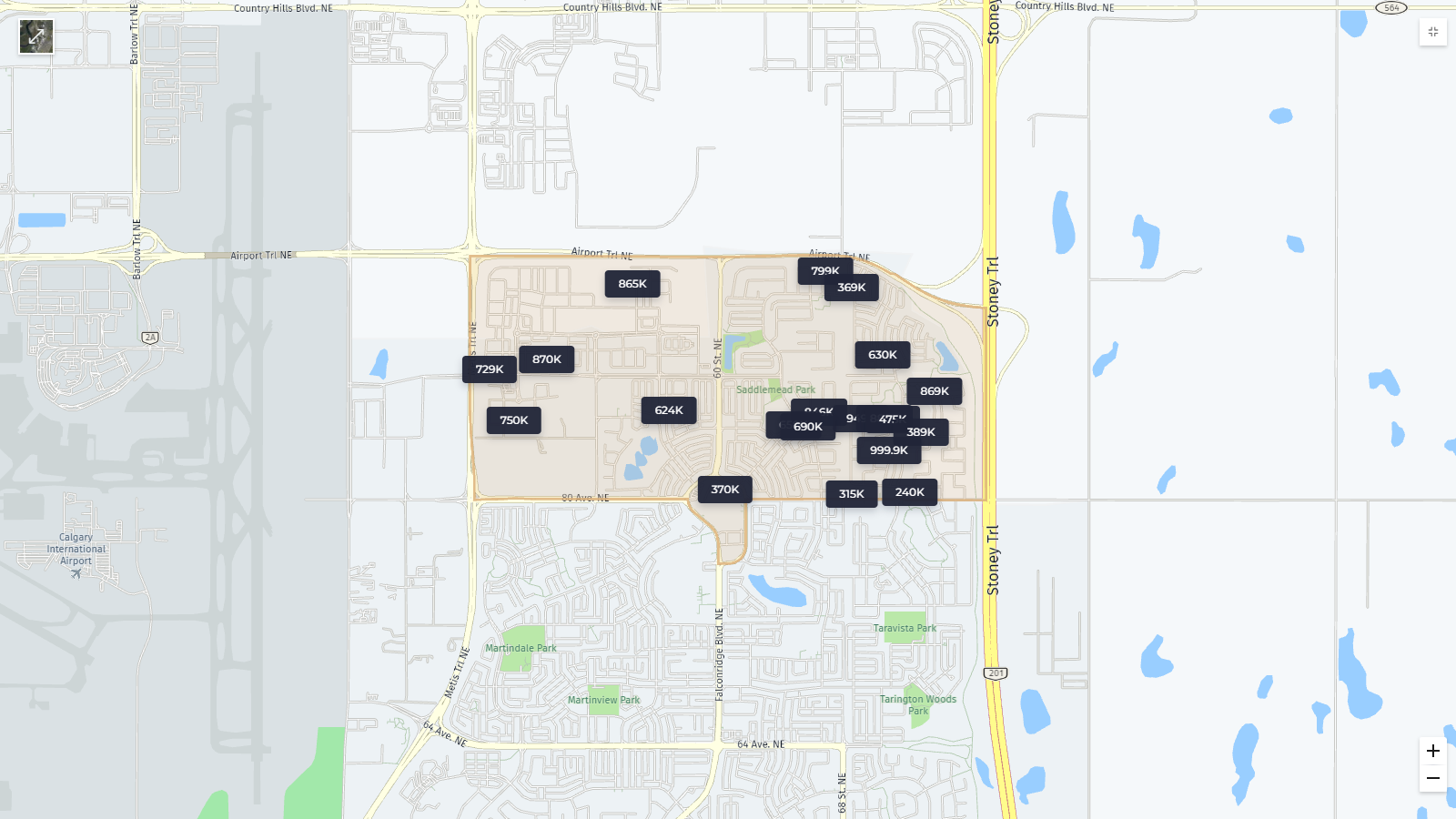Tap the 750K price marker
The image size is (1456, 819).
point(514,420)
